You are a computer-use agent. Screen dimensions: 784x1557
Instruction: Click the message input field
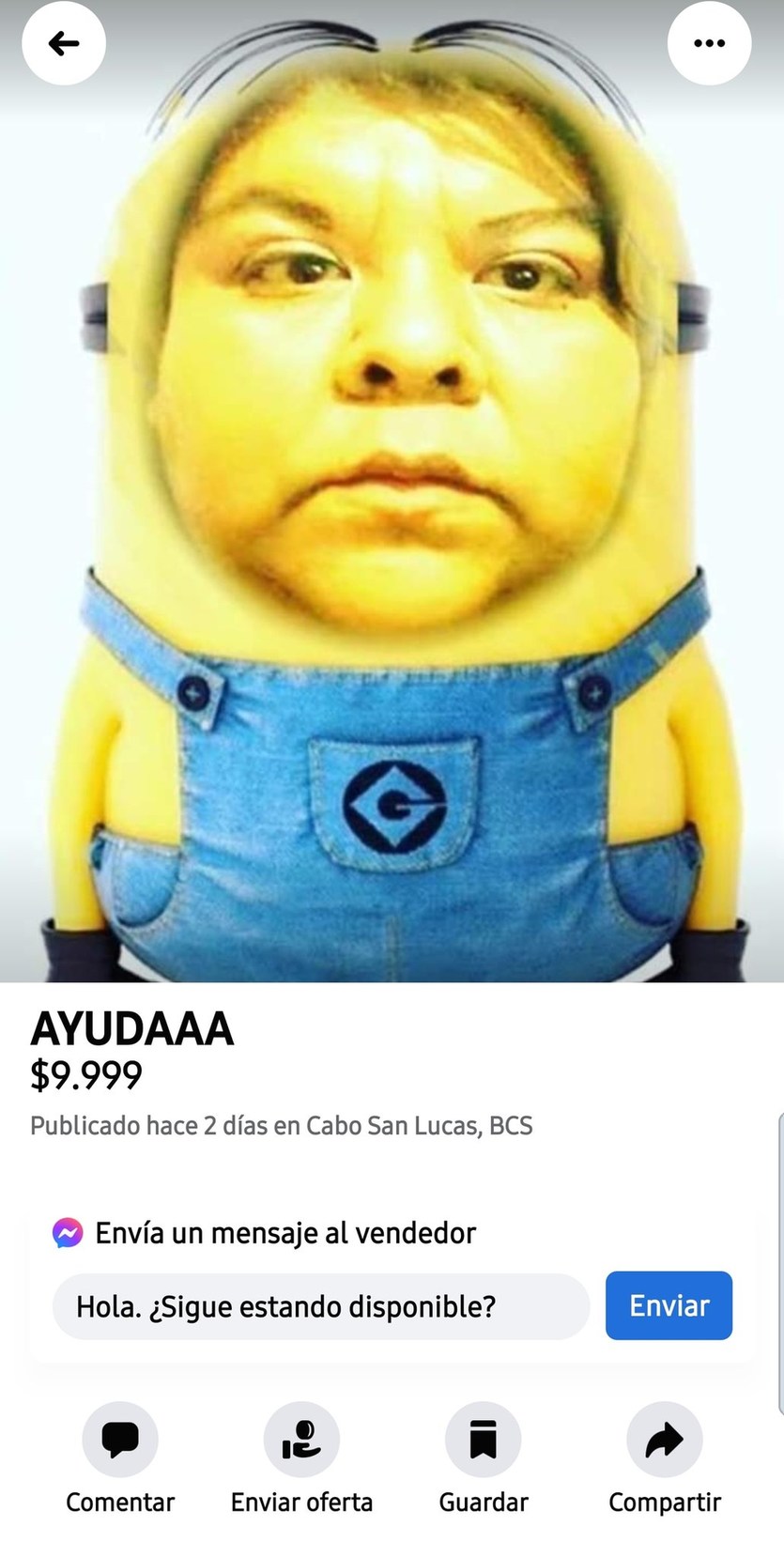[x=321, y=1305]
